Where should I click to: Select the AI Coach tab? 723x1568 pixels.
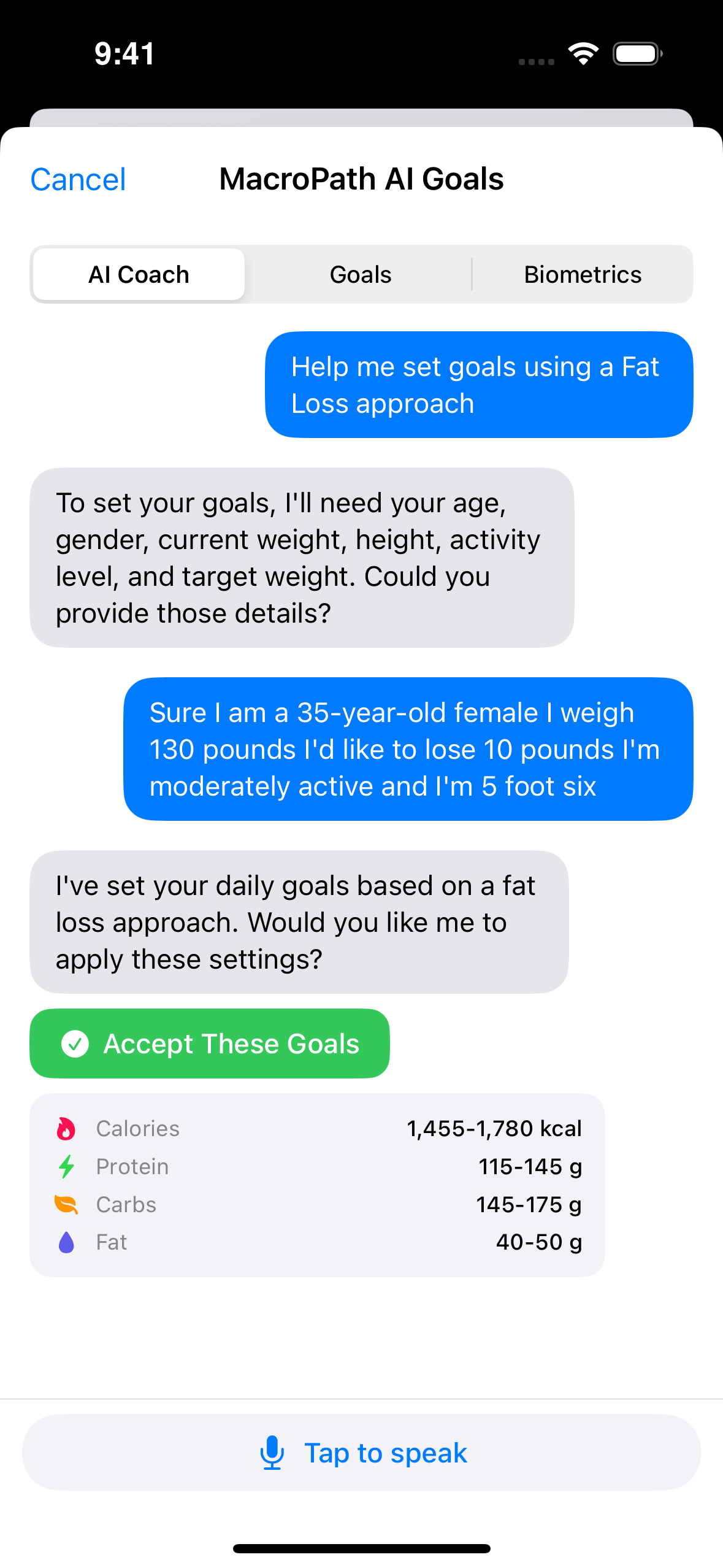(x=138, y=274)
